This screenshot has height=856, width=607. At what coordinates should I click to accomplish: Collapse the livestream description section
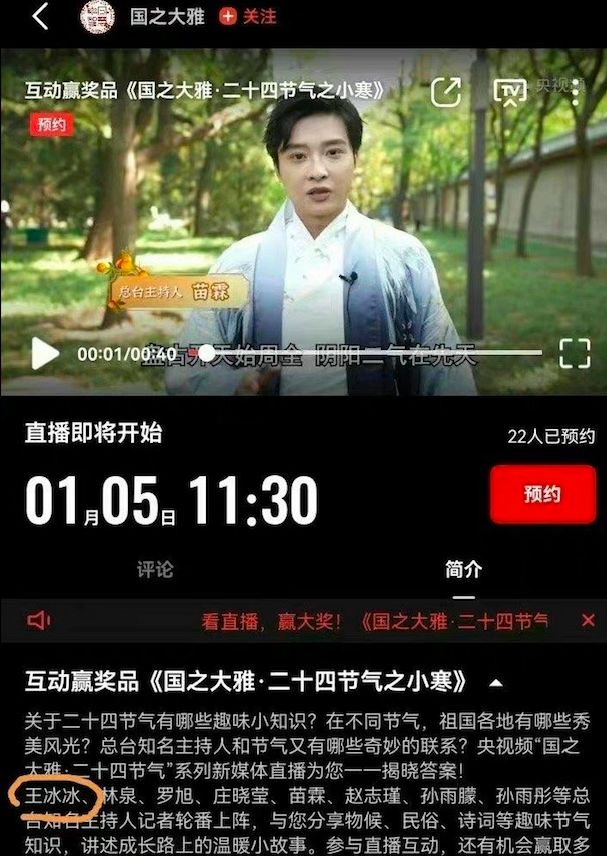pos(495,683)
